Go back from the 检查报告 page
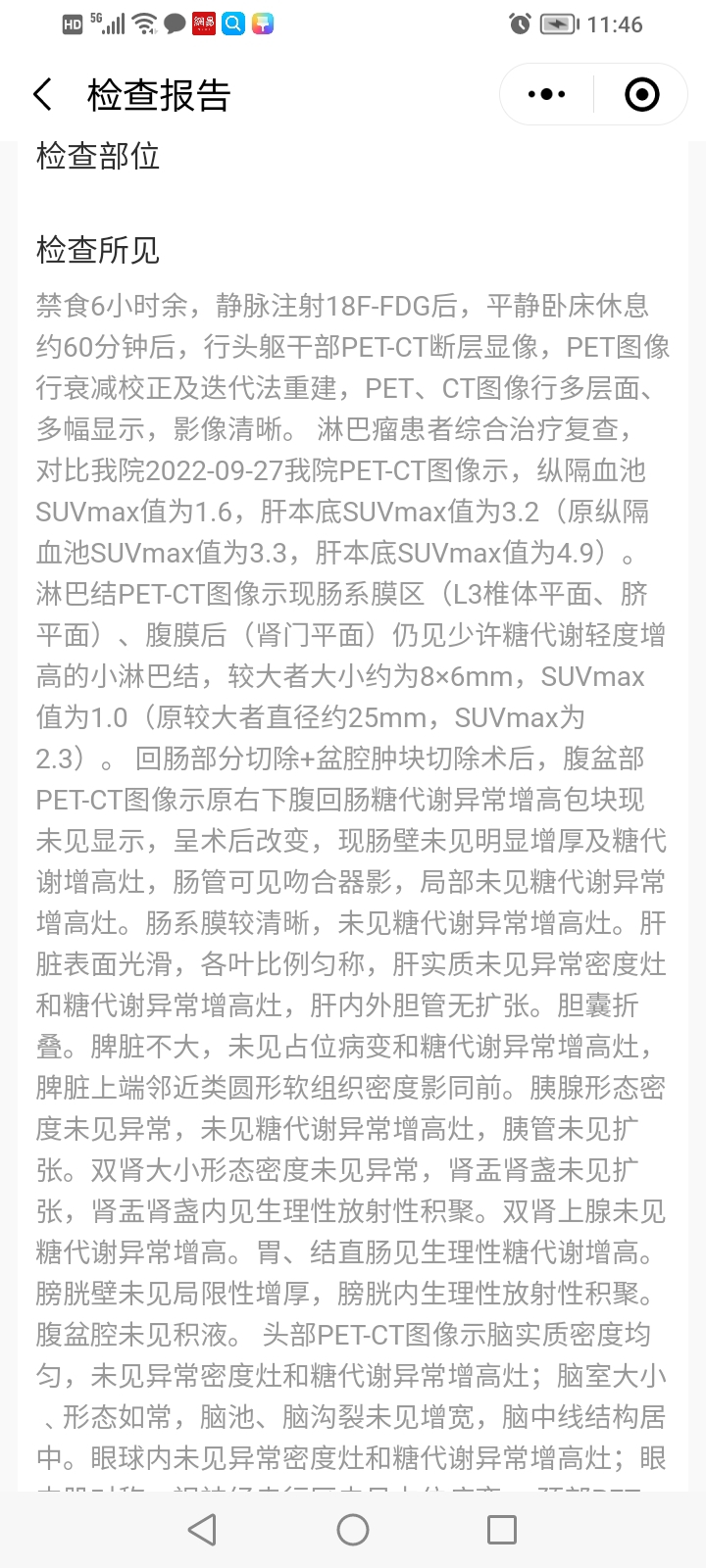706x1568 pixels. pyautogui.click(x=42, y=95)
